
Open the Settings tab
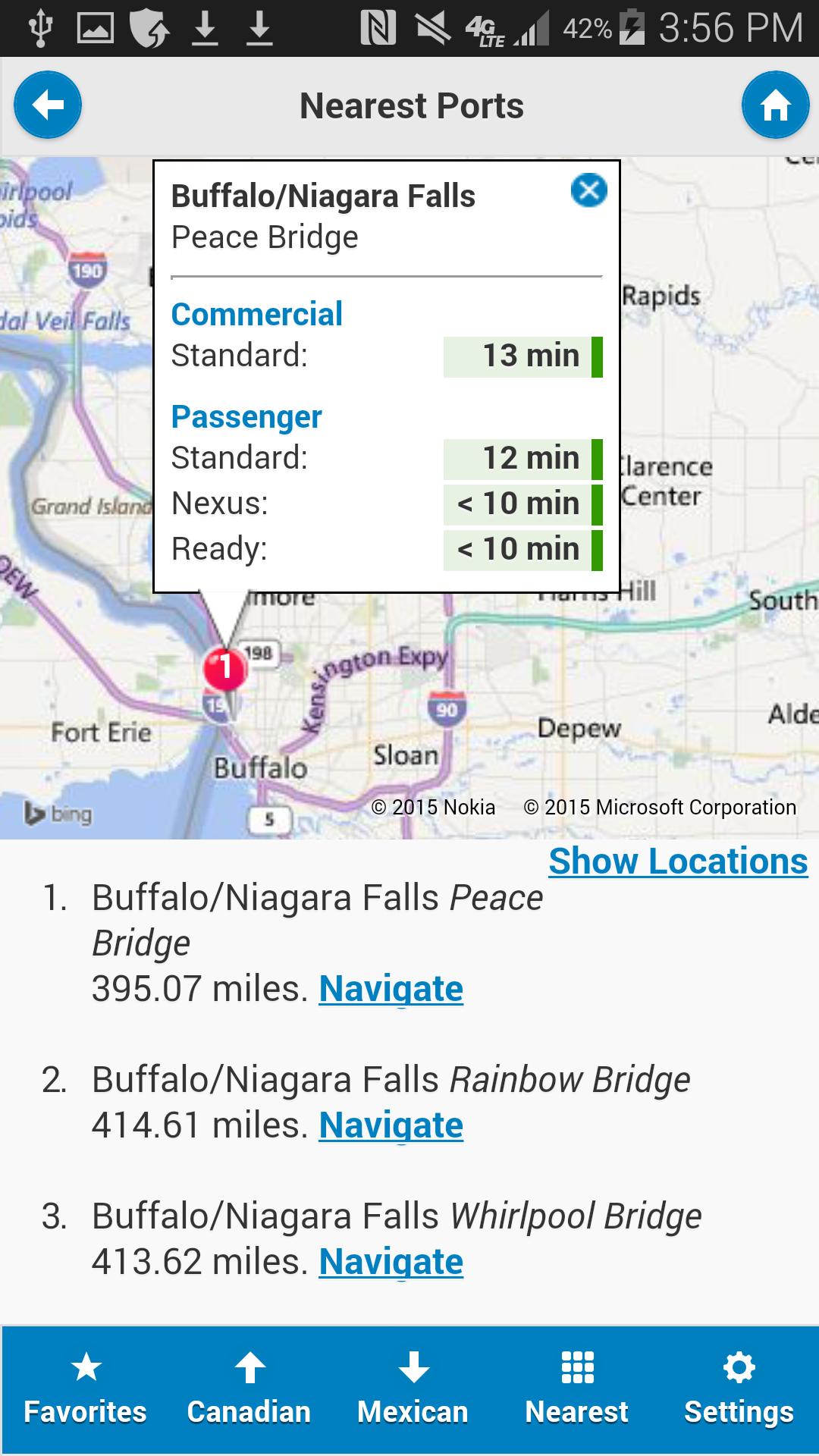coord(739,1391)
